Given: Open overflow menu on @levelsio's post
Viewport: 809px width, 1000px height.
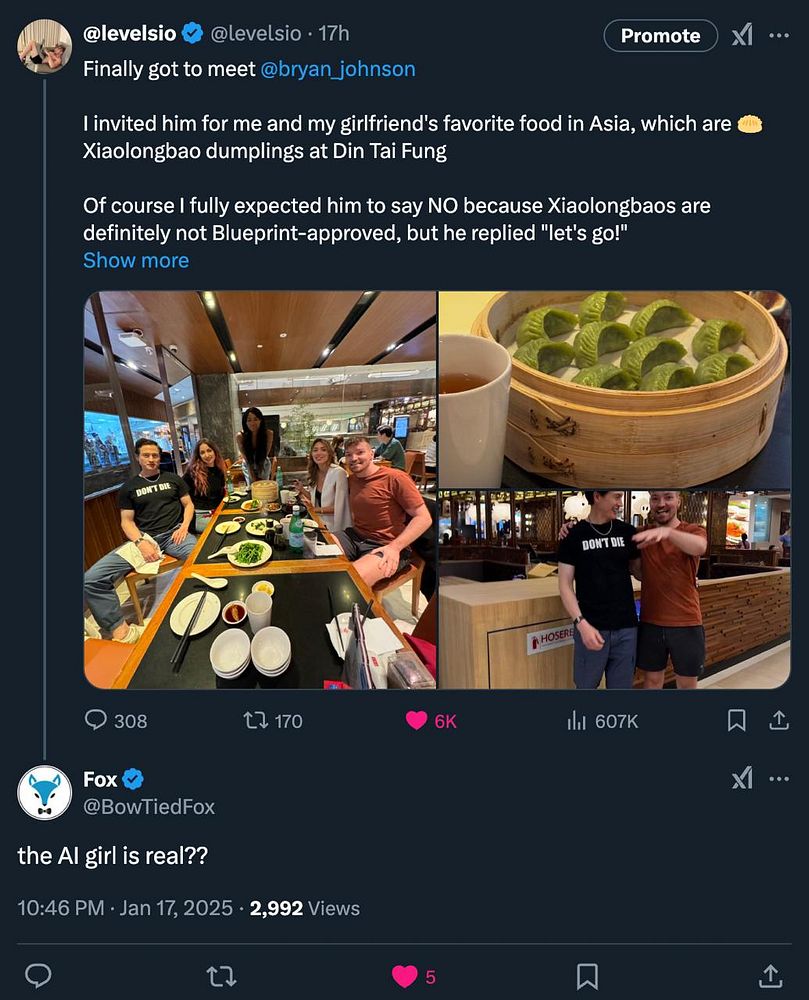Looking at the screenshot, I should tap(779, 36).
